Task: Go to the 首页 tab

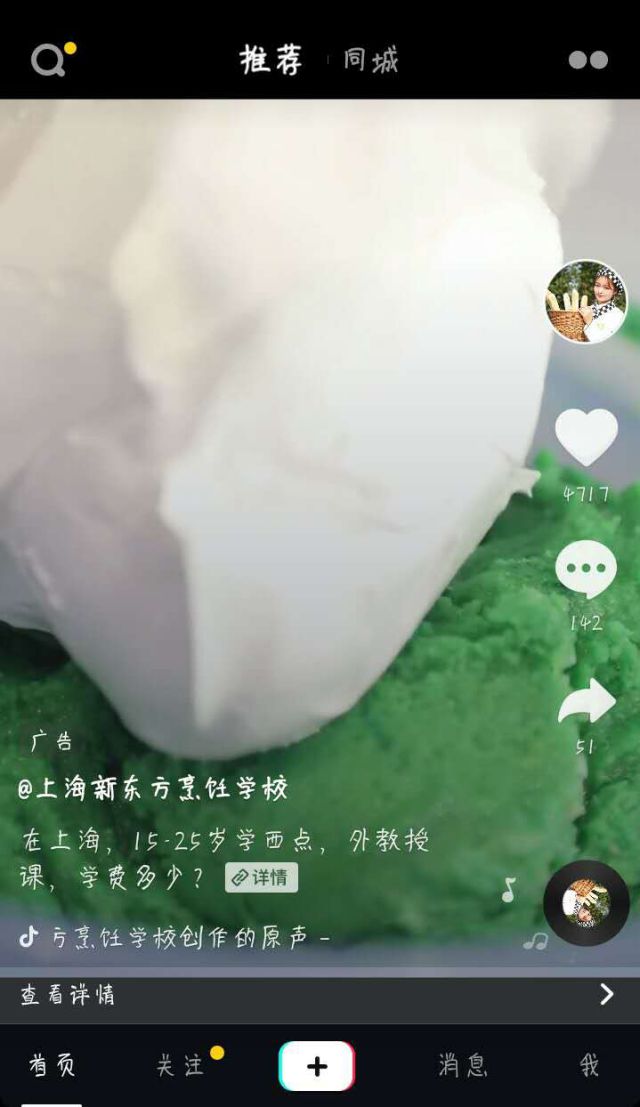Action: click(x=52, y=1066)
